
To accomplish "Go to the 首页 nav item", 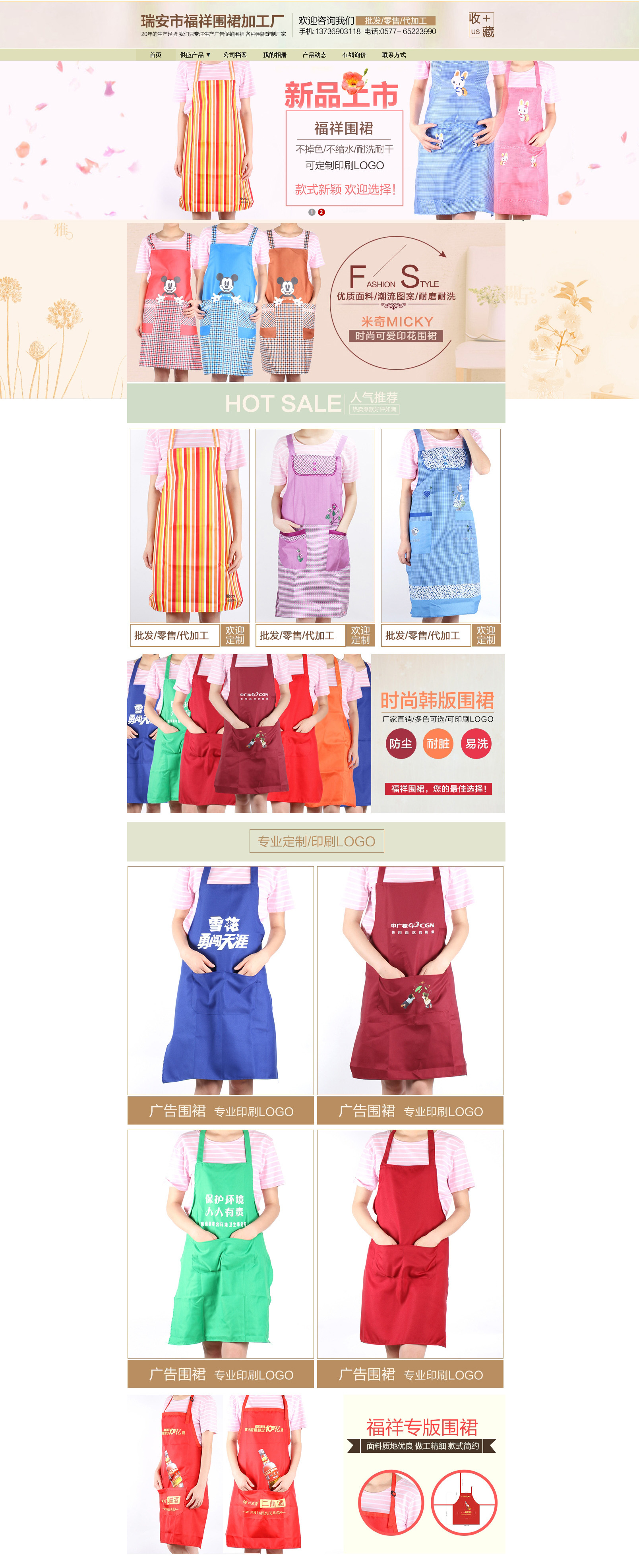I will pyautogui.click(x=156, y=55).
